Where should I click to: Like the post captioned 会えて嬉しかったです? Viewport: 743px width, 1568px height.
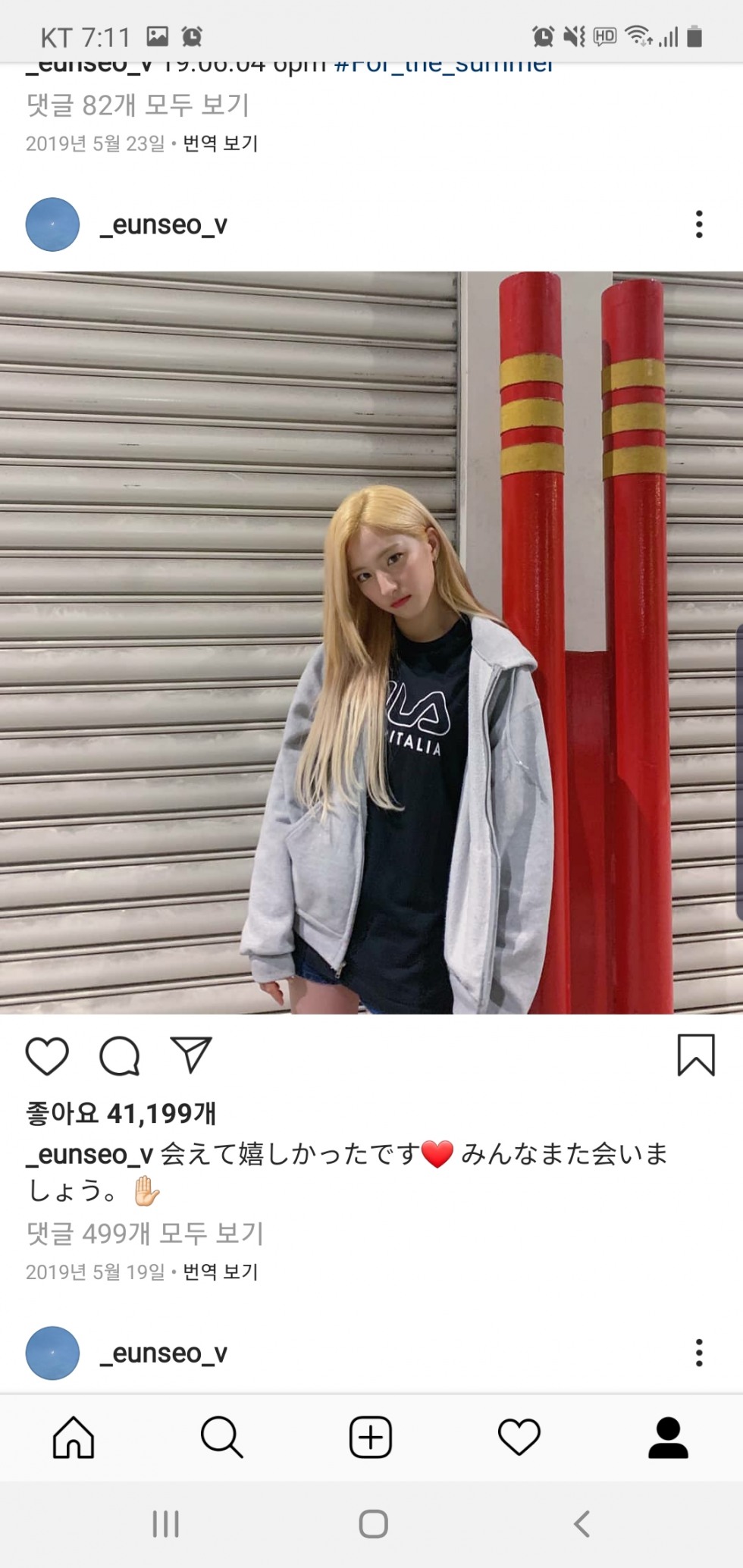click(x=47, y=1055)
